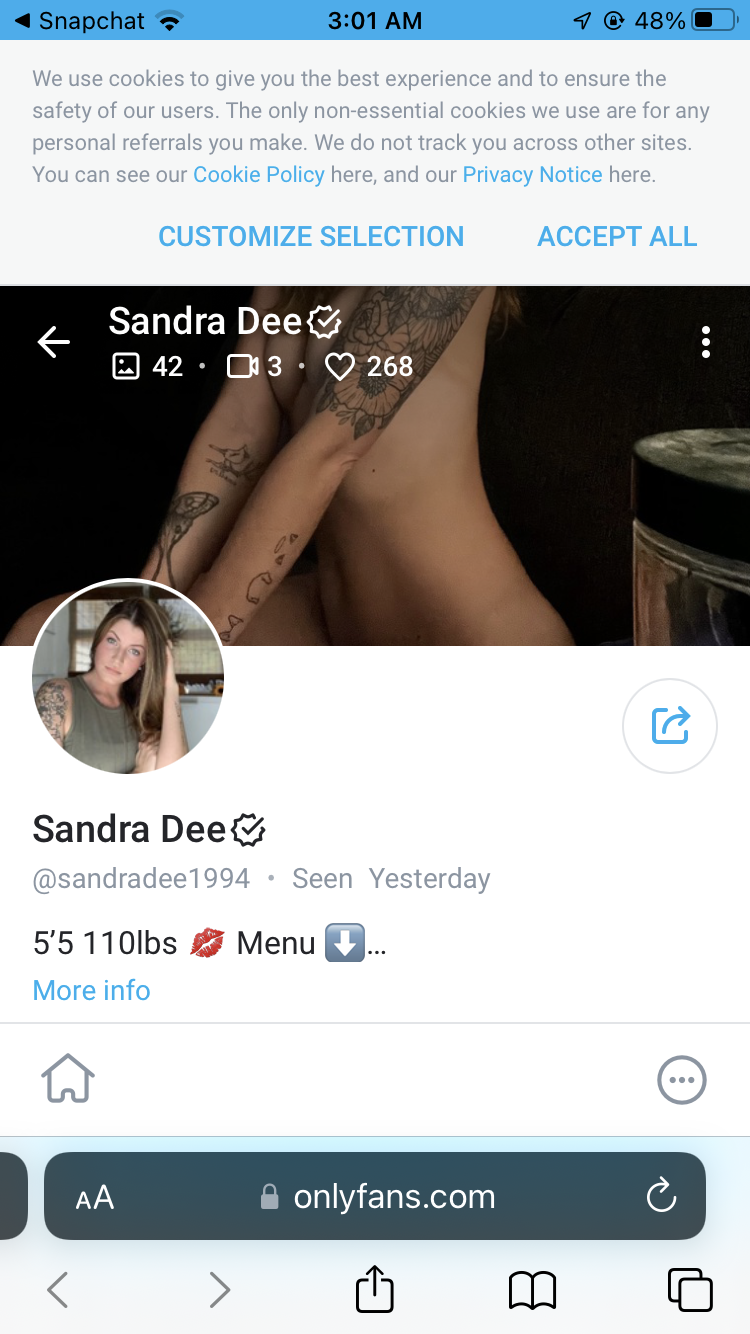Viewport: 750px width, 1334px height.
Task: Tap the back arrow on profile header
Action: [x=54, y=343]
